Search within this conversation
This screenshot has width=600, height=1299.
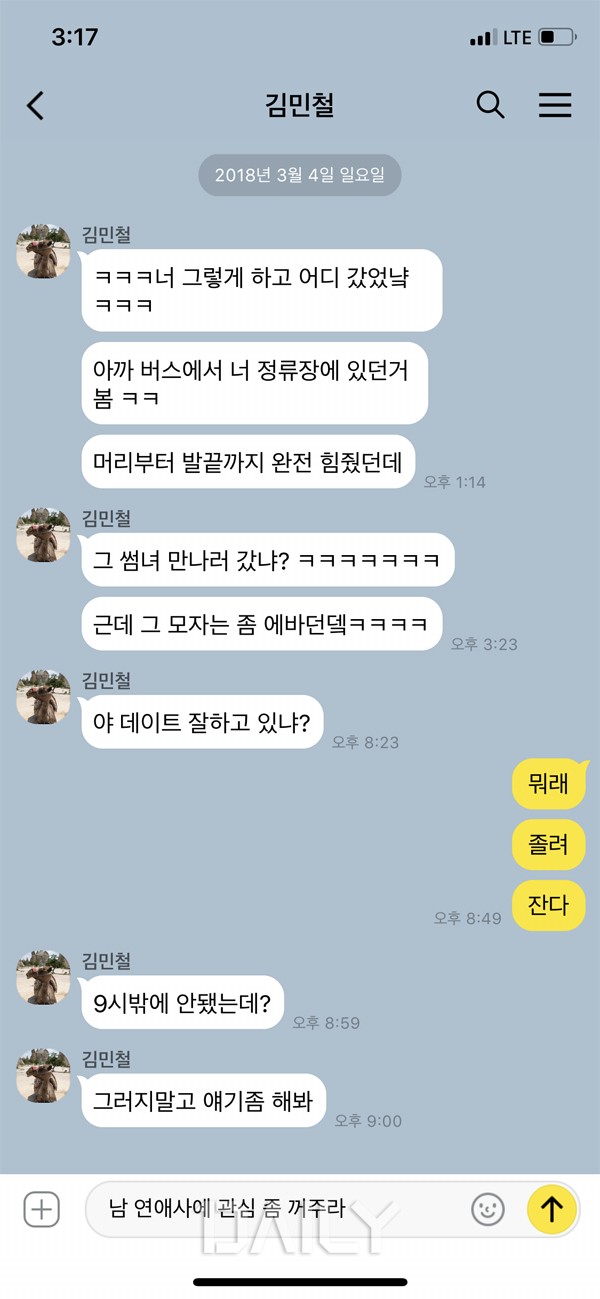click(x=490, y=105)
